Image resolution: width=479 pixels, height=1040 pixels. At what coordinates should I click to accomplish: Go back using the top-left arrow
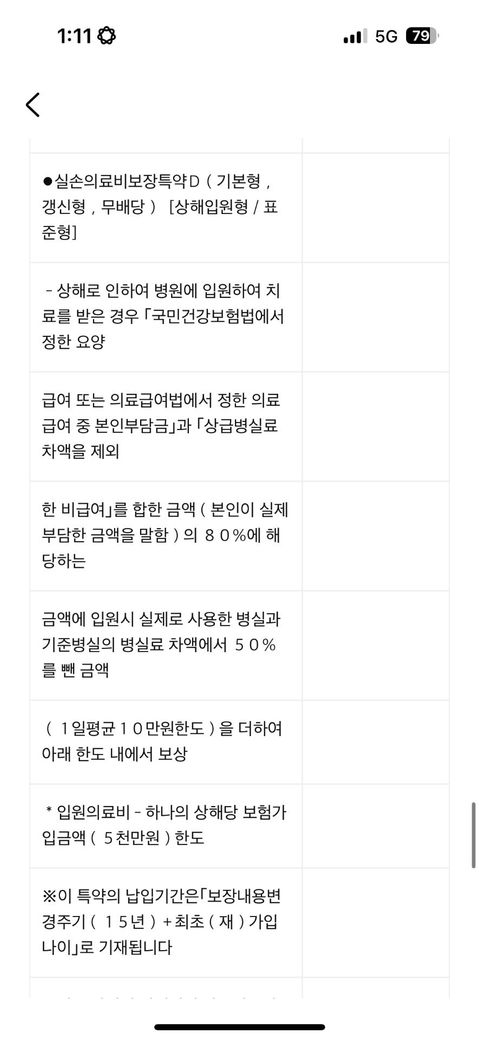[33, 105]
